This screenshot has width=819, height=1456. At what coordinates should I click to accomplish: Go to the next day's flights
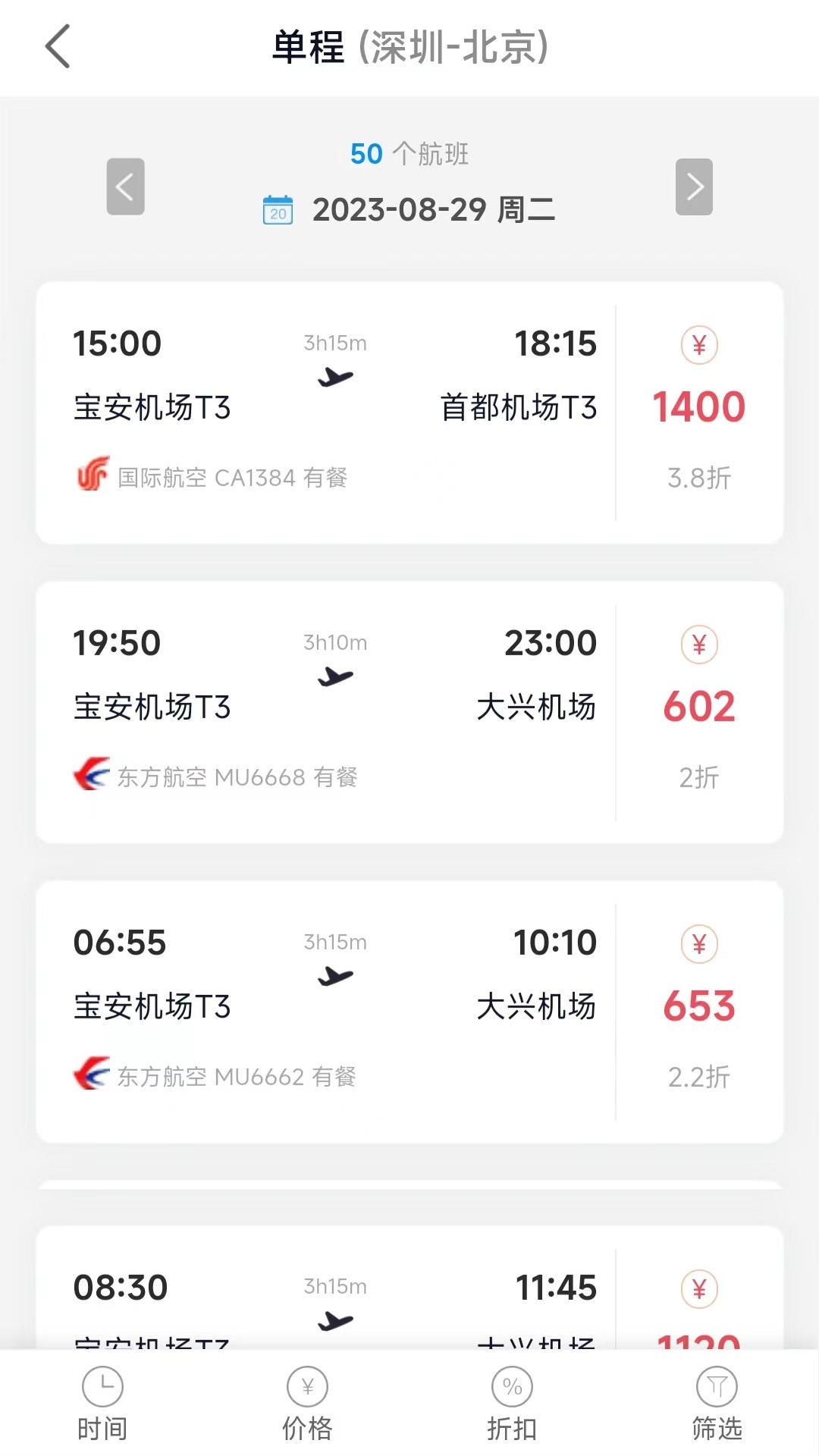point(694,187)
